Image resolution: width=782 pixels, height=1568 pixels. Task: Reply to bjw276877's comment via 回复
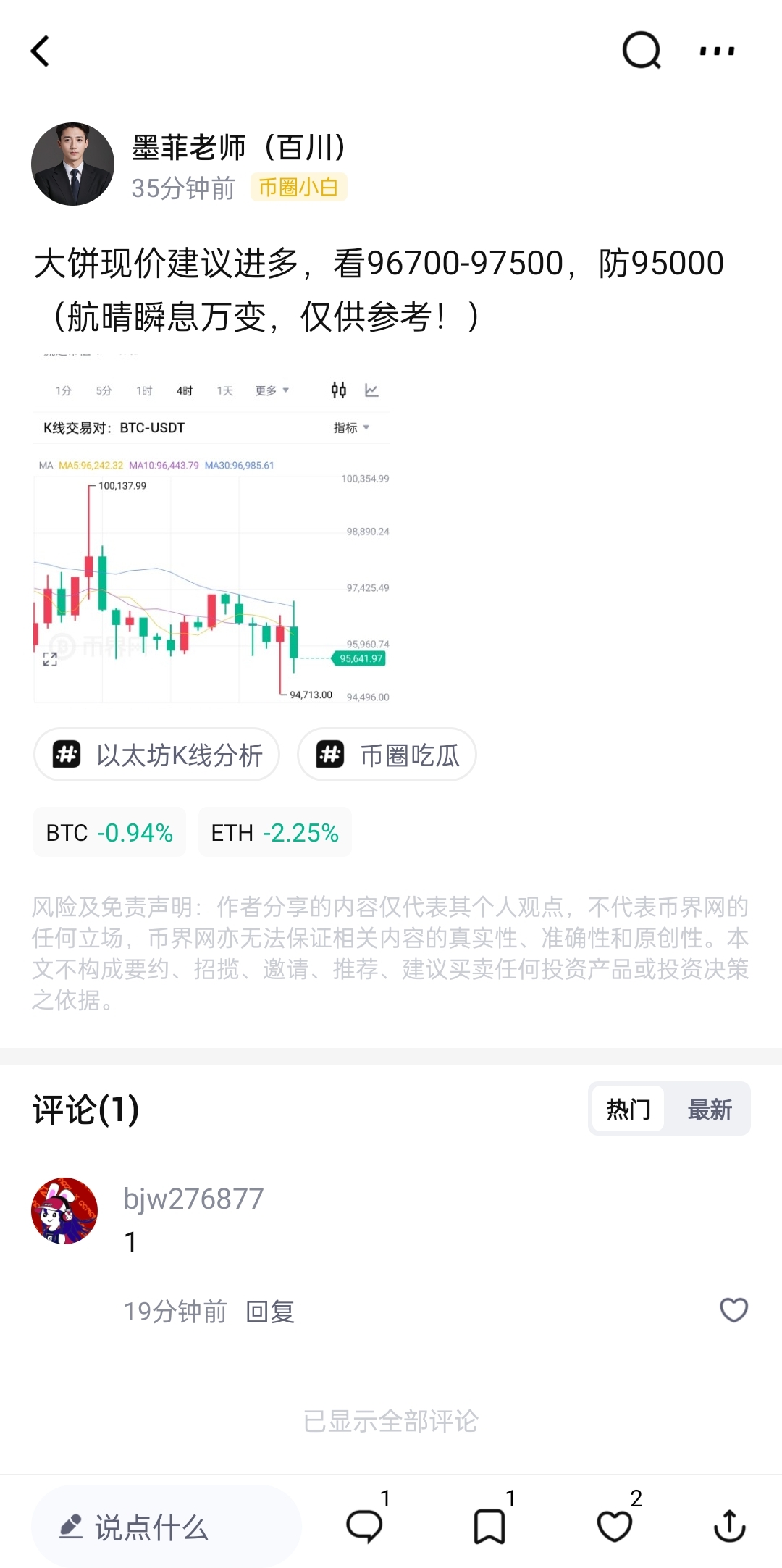[x=270, y=1312]
